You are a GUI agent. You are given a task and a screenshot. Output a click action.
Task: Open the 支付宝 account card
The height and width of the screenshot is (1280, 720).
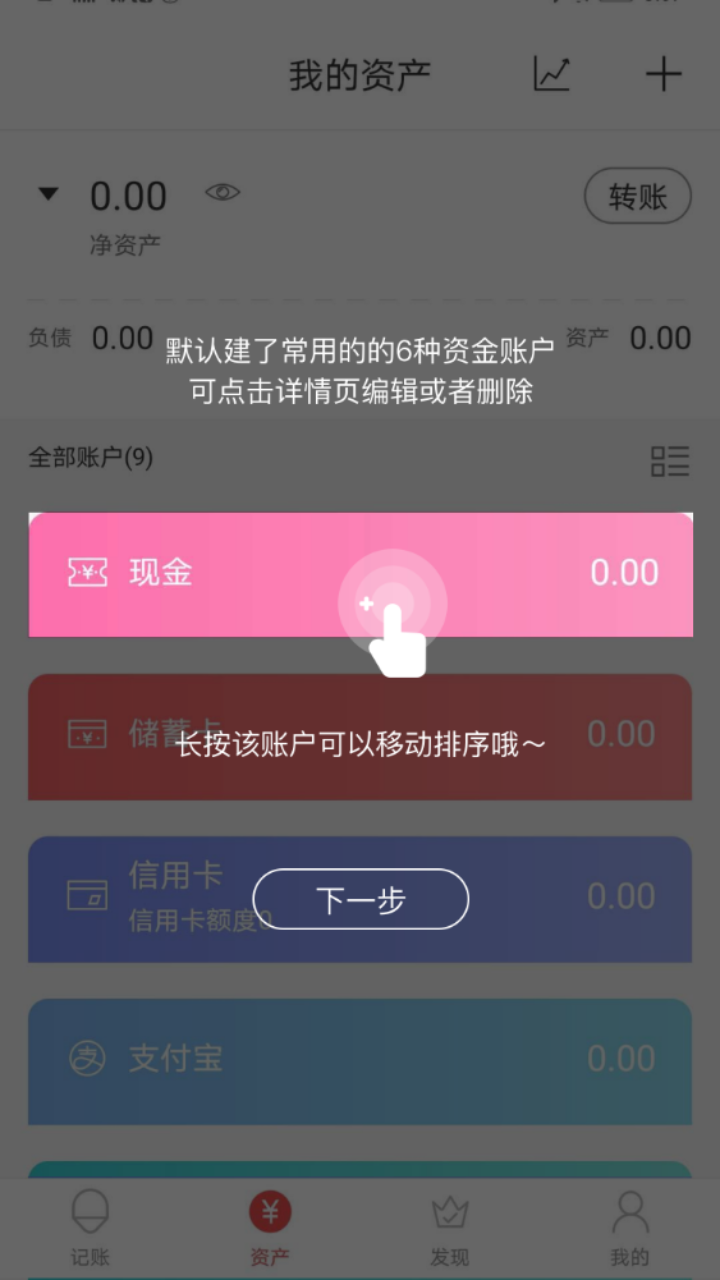pos(360,1061)
